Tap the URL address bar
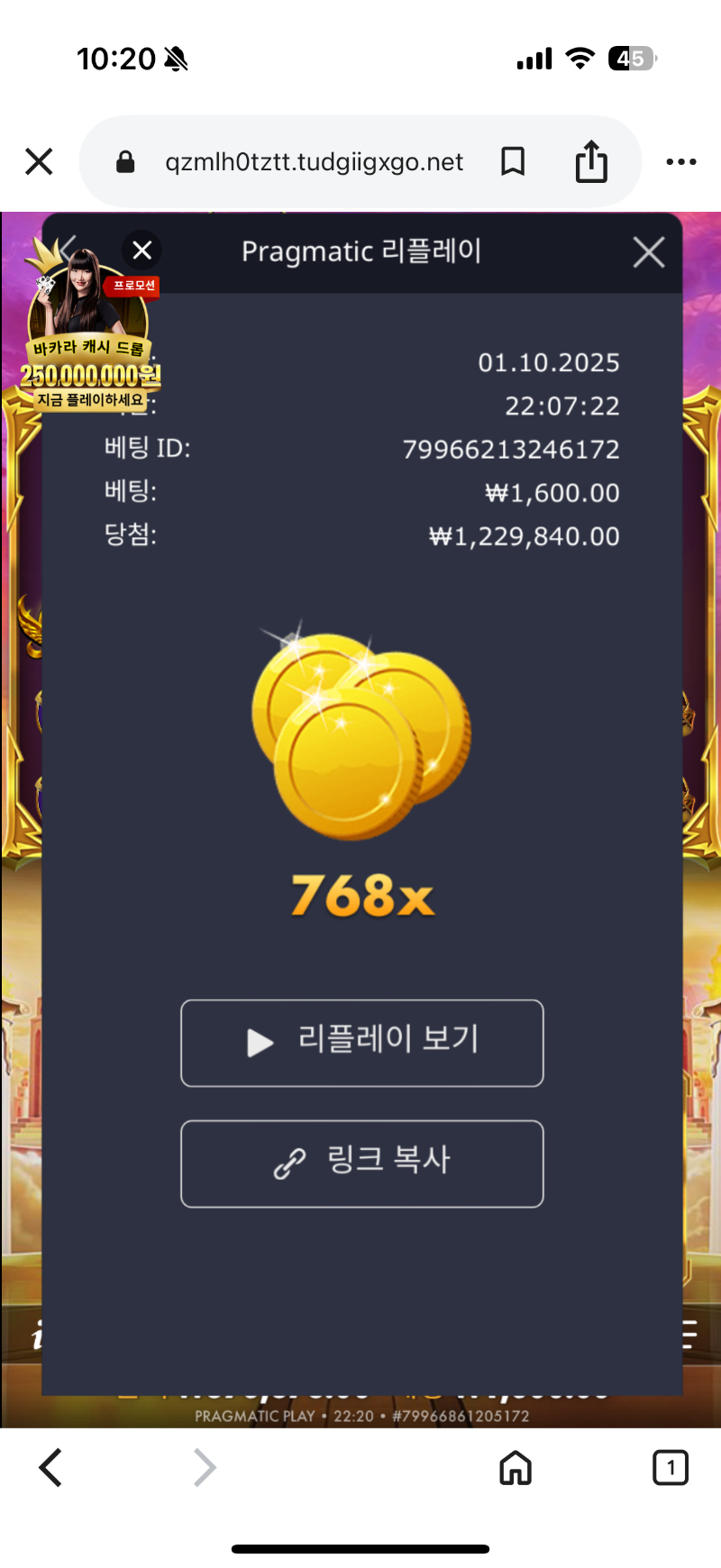The height and width of the screenshot is (1568, 721). tap(314, 162)
